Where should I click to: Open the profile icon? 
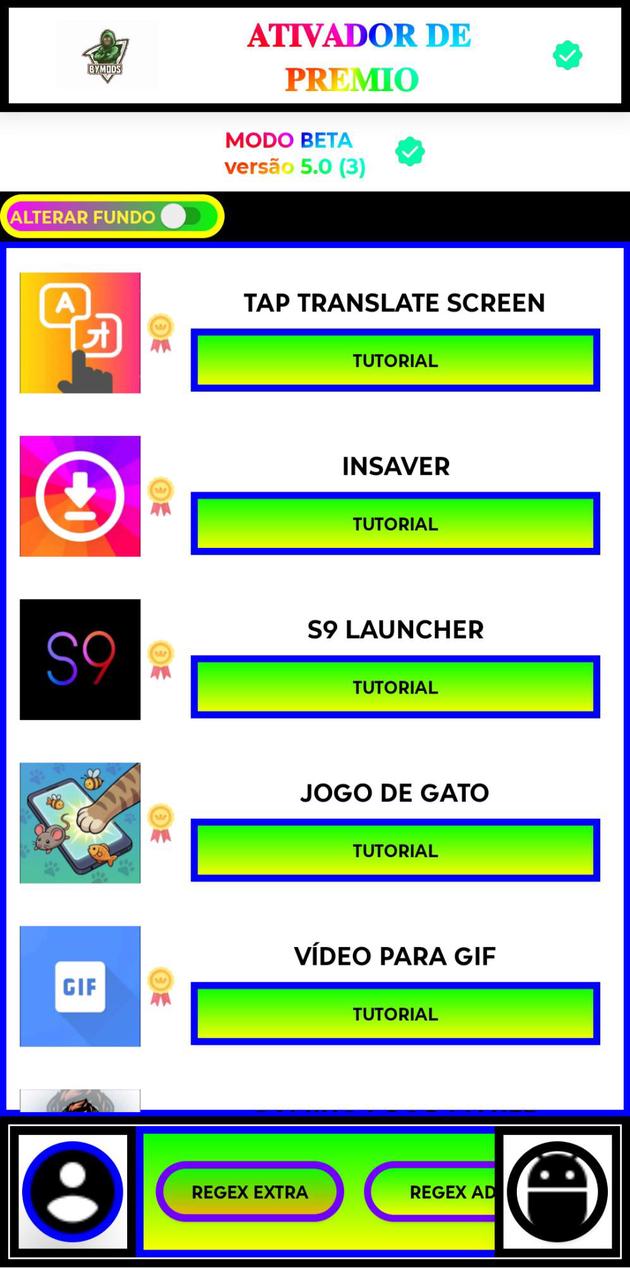[73, 1191]
